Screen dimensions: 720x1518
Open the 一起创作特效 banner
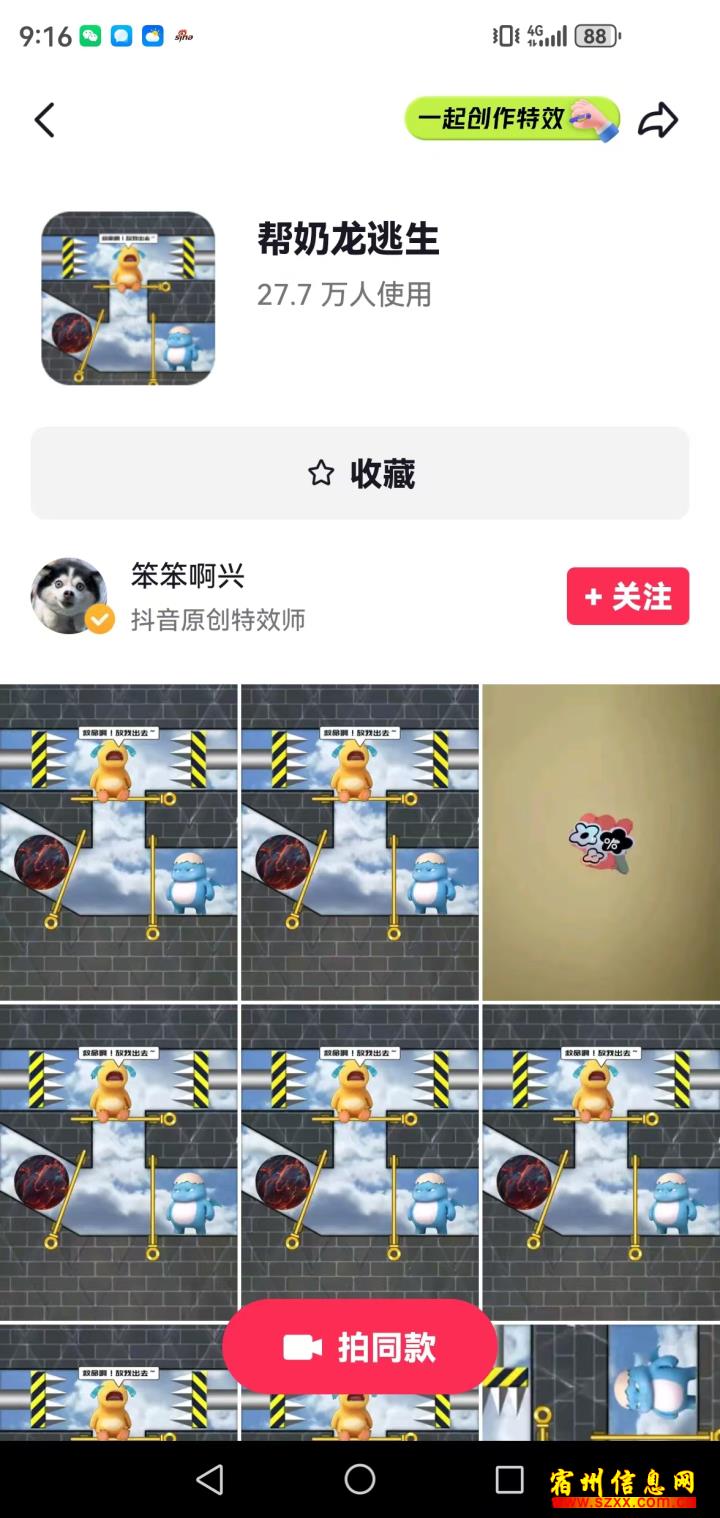(x=512, y=119)
